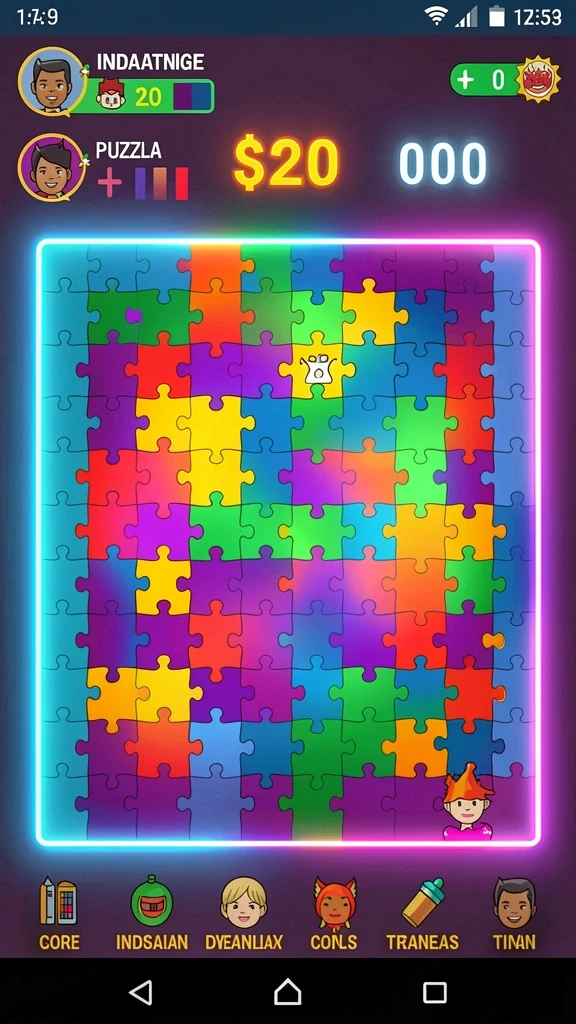Tap the orange-haired character on the board
The width and height of the screenshot is (576, 1024).
(x=468, y=802)
